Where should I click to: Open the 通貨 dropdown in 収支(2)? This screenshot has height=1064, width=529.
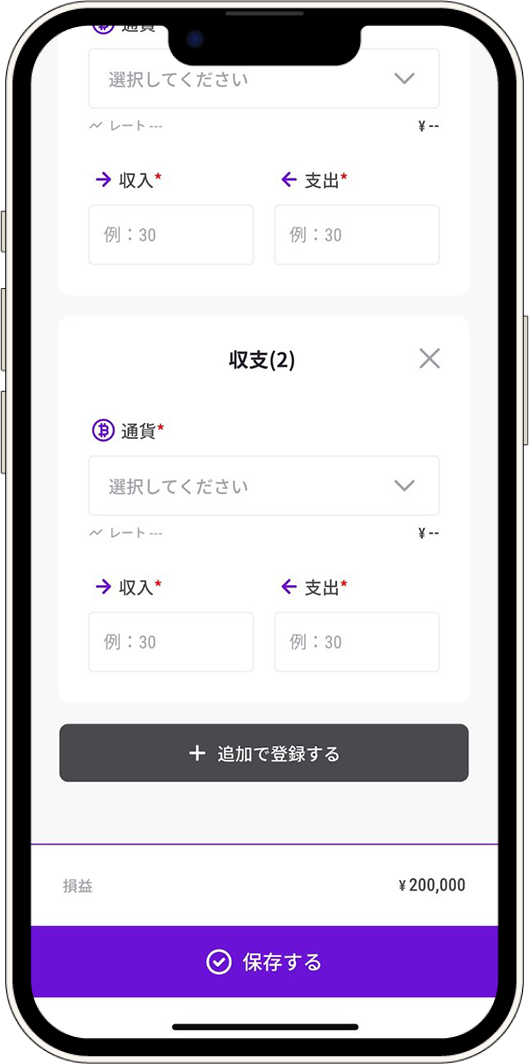[264, 486]
